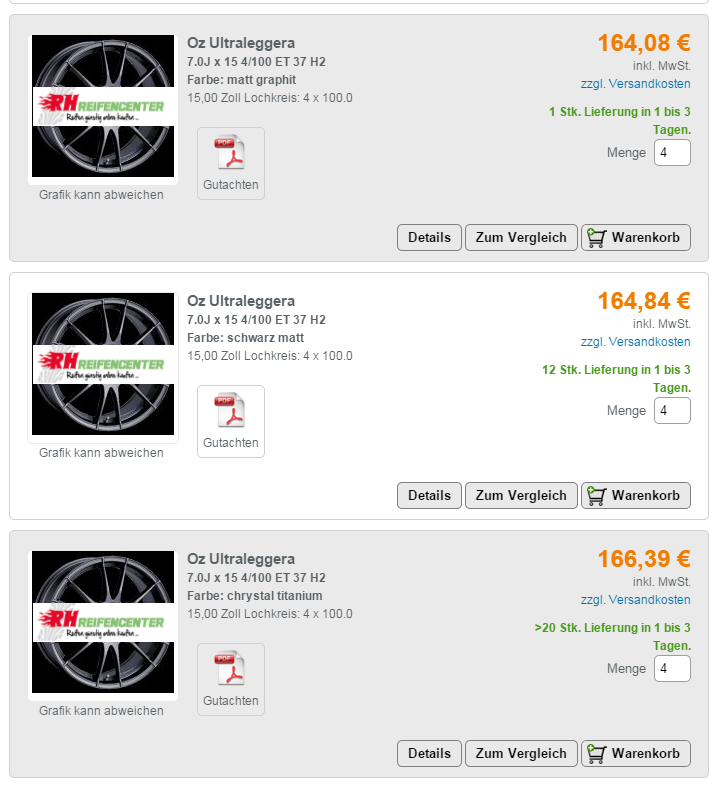This screenshot has width=723, height=786.
Task: View Versandkosten for the 164,84 € wheel
Action: point(635,342)
